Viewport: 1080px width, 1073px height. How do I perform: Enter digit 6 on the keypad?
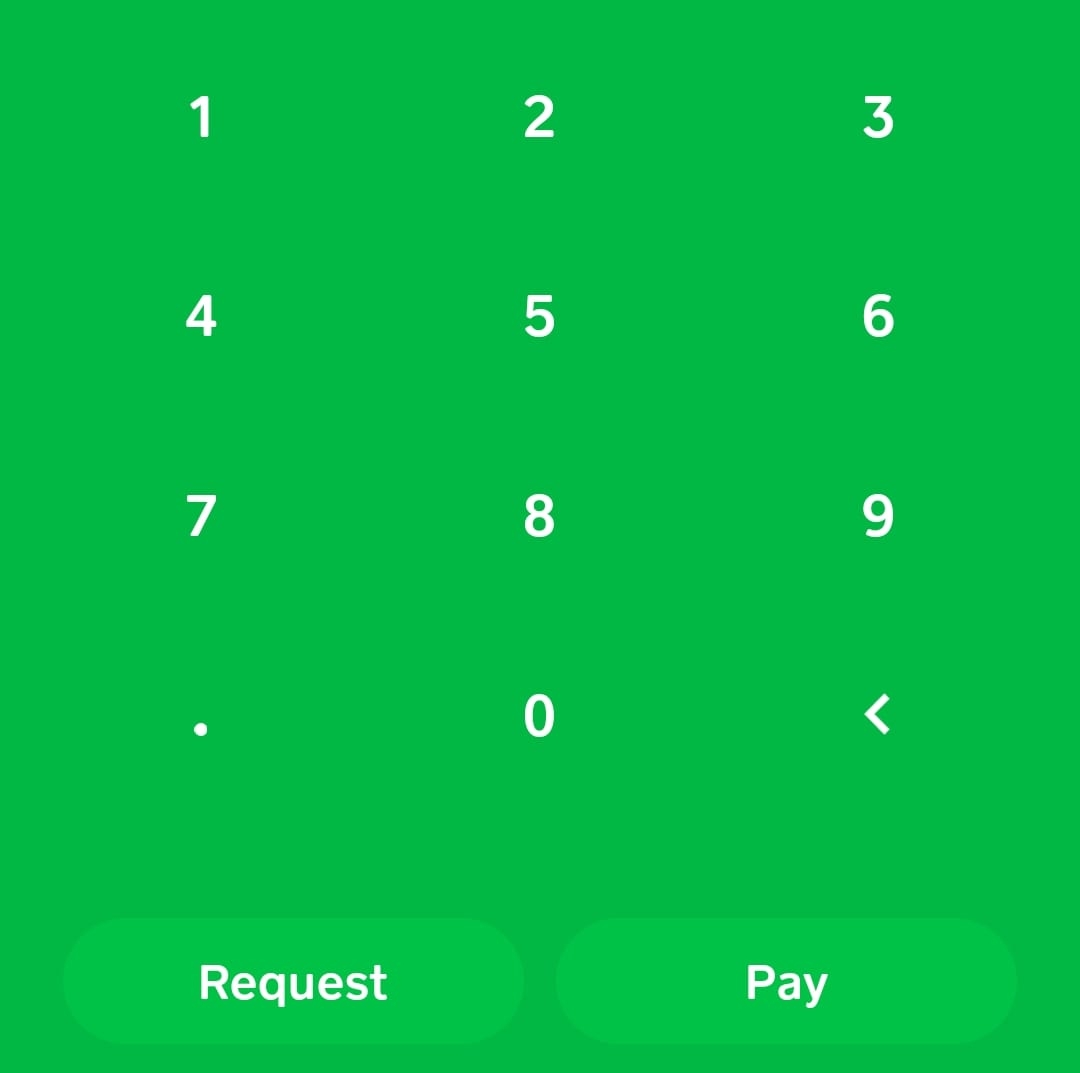[x=877, y=316]
